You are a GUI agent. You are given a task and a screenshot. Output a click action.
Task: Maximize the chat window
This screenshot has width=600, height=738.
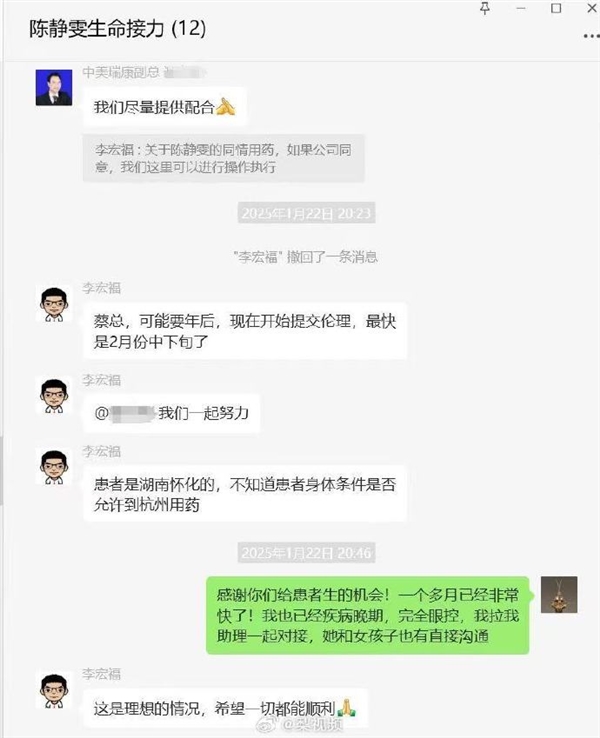555,8
